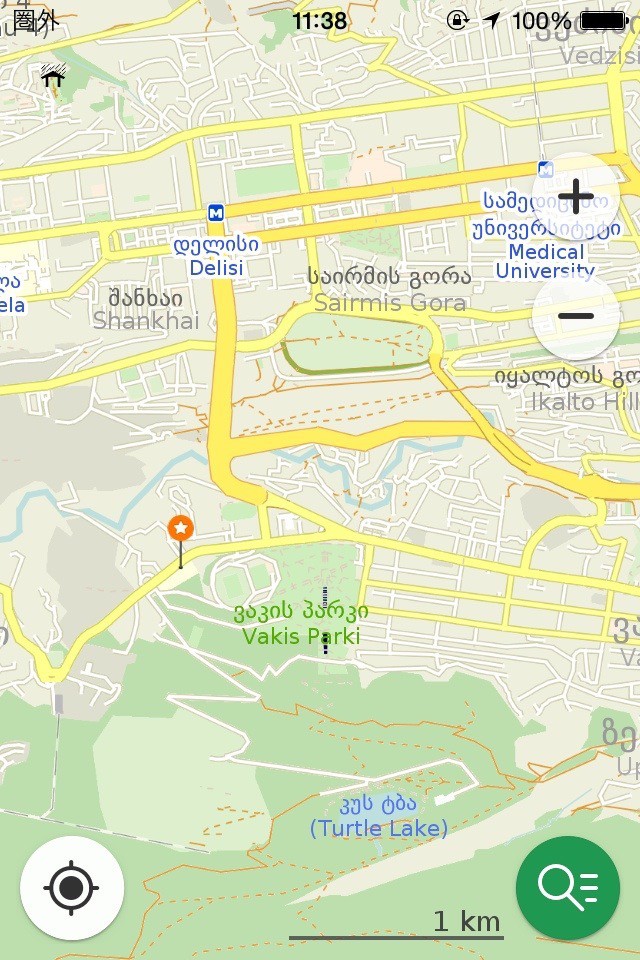Center map on my current location
Viewport: 640px width, 960px height.
pyautogui.click(x=72, y=887)
